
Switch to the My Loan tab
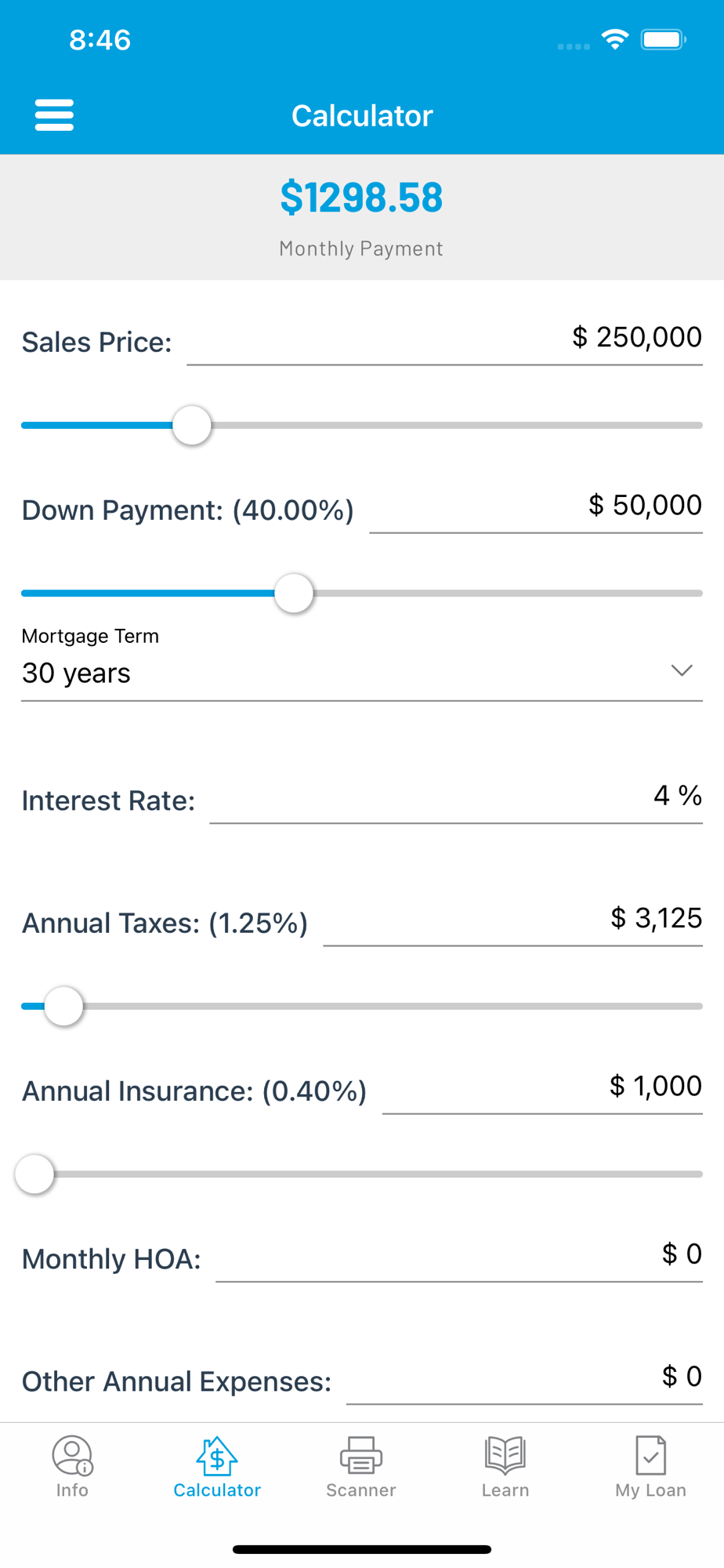650,1467
